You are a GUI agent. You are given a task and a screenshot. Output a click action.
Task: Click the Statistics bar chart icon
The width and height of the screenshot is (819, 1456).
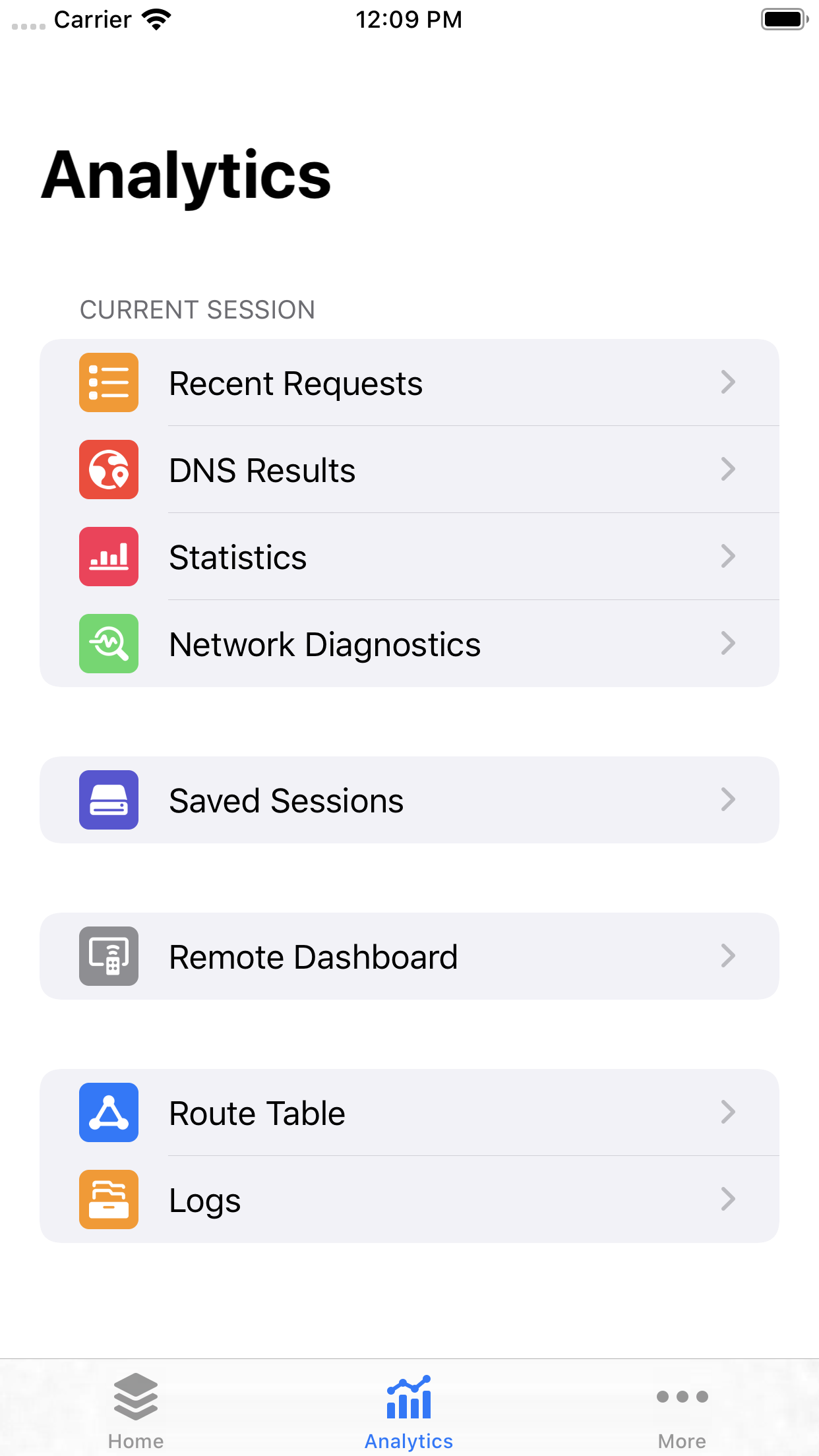pyautogui.click(x=108, y=557)
